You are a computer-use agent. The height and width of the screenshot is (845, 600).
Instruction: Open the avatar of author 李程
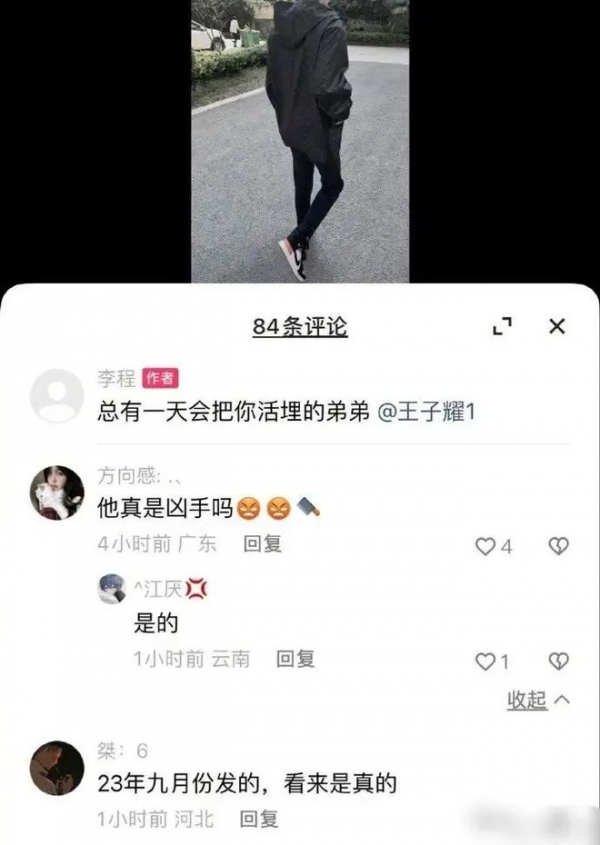[56, 395]
